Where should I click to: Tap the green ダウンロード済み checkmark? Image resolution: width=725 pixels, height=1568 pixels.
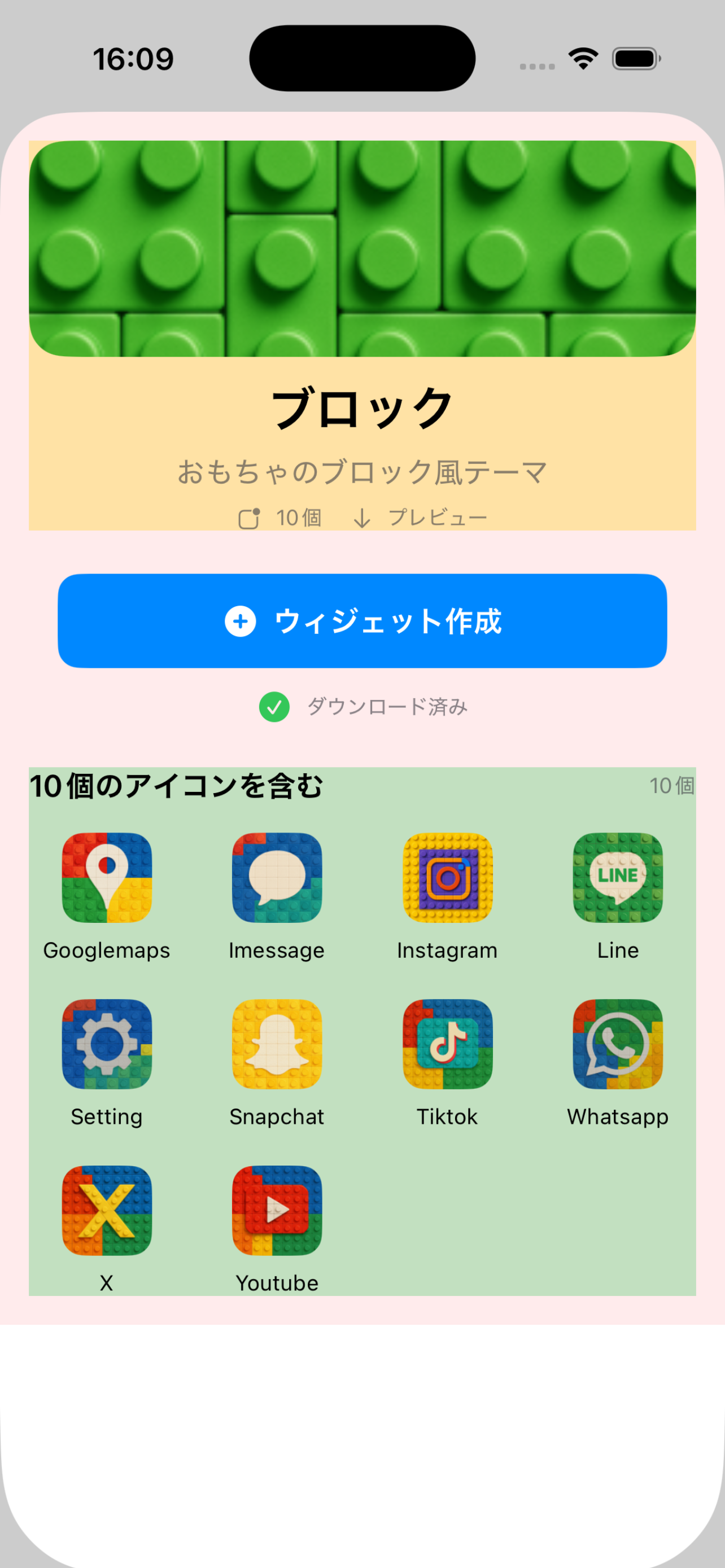pos(274,708)
